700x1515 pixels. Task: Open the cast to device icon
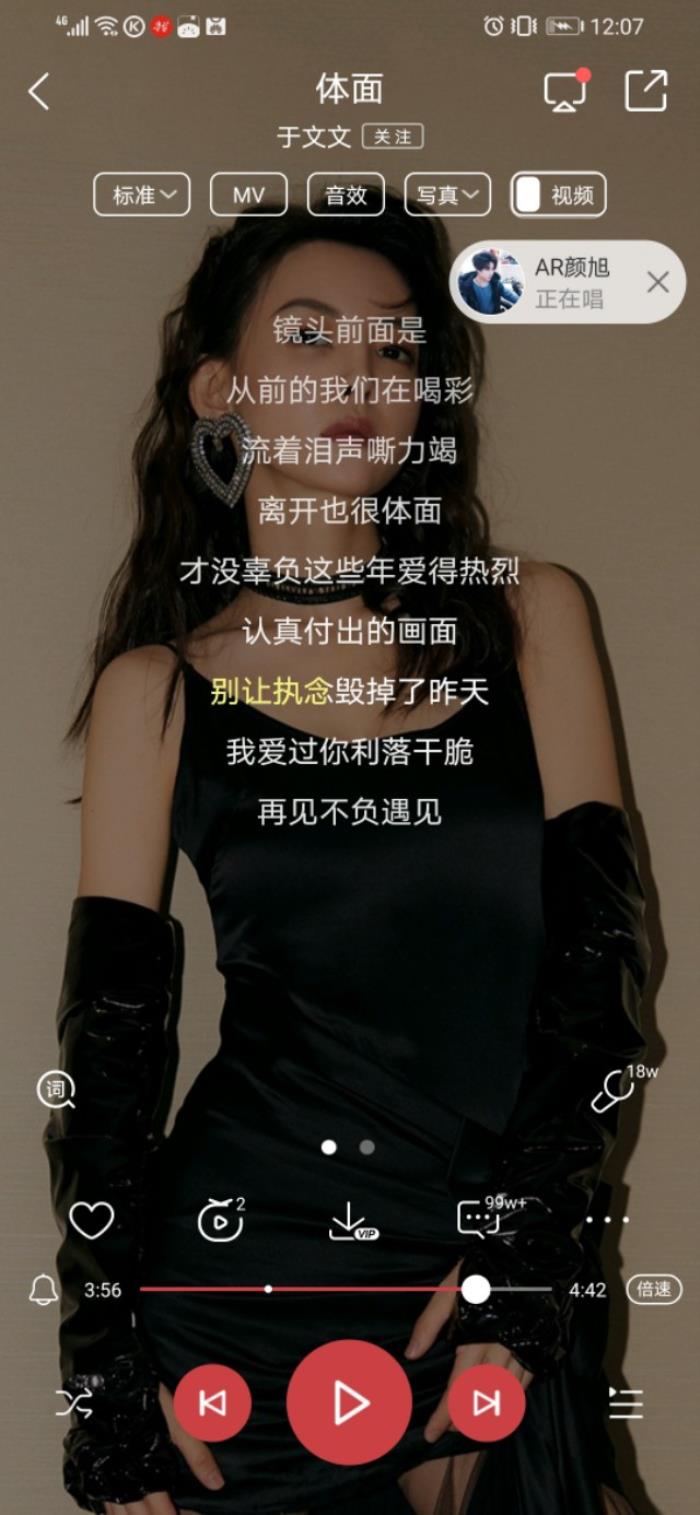(565, 92)
